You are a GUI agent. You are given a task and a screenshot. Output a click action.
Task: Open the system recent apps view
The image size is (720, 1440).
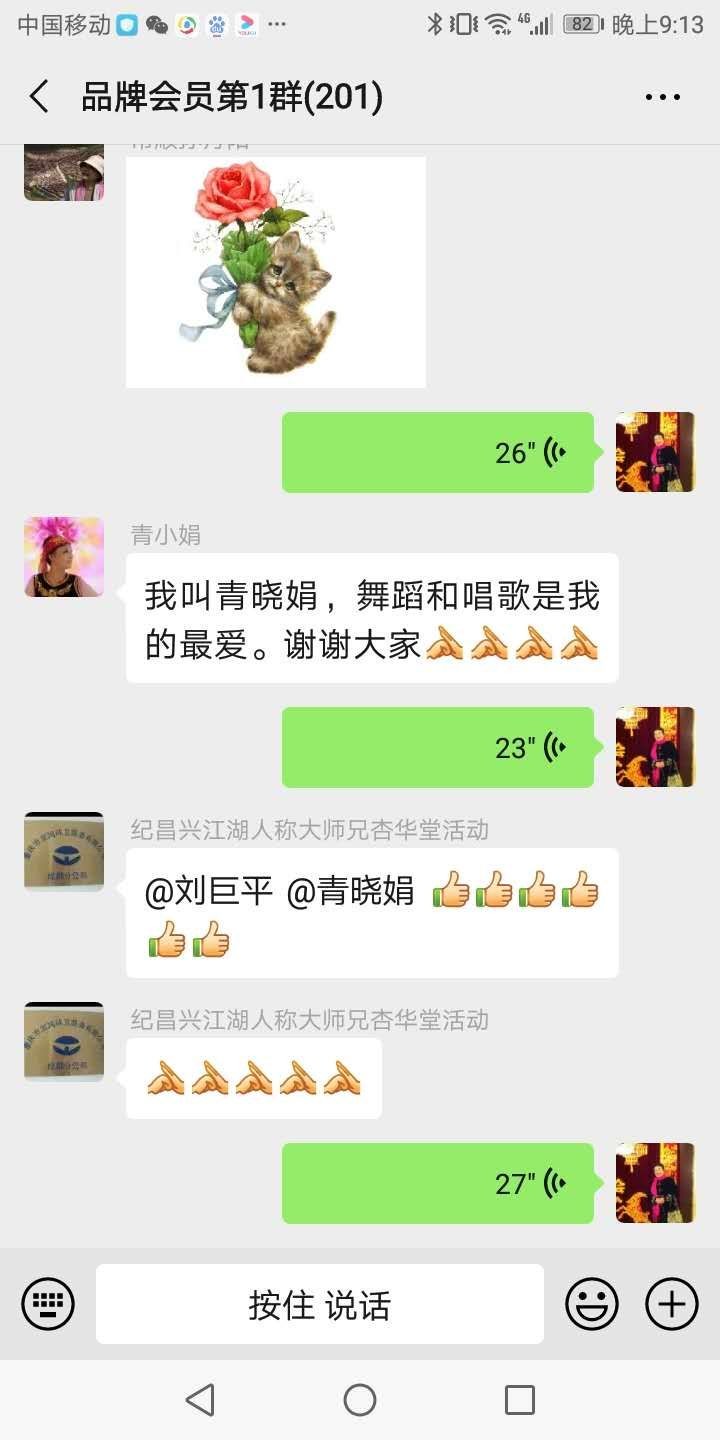click(520, 1400)
